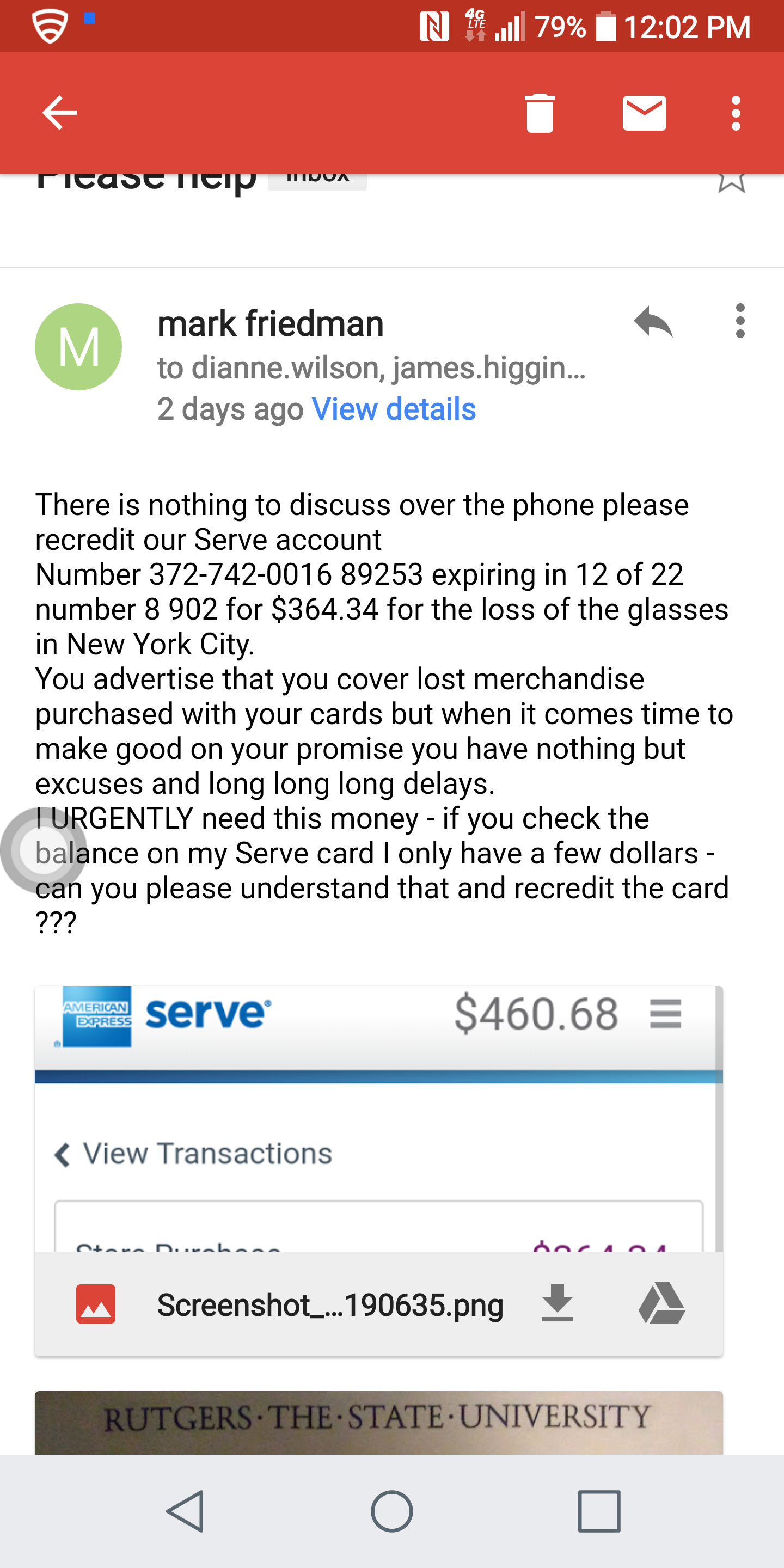The height and width of the screenshot is (1568, 784).
Task: Tap View details for recipients
Action: coord(394,408)
